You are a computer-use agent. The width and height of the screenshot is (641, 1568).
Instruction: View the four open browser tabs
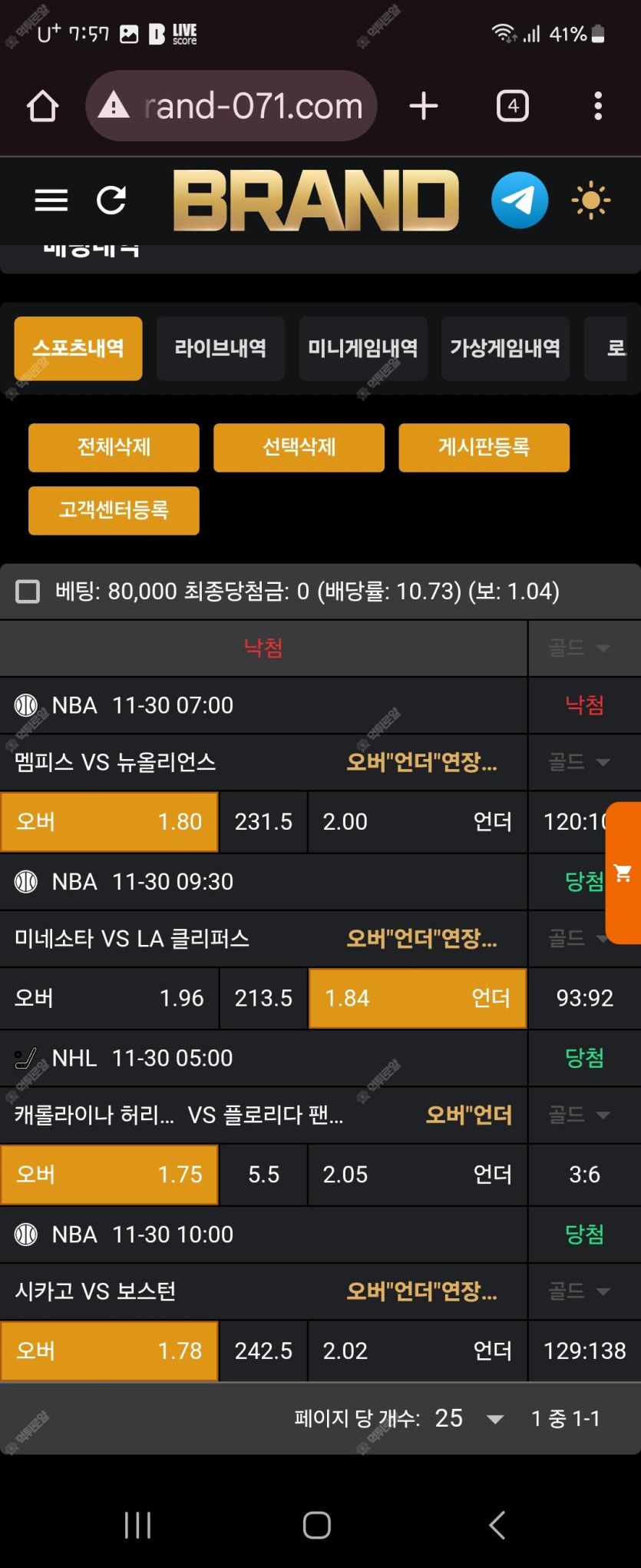pos(513,106)
